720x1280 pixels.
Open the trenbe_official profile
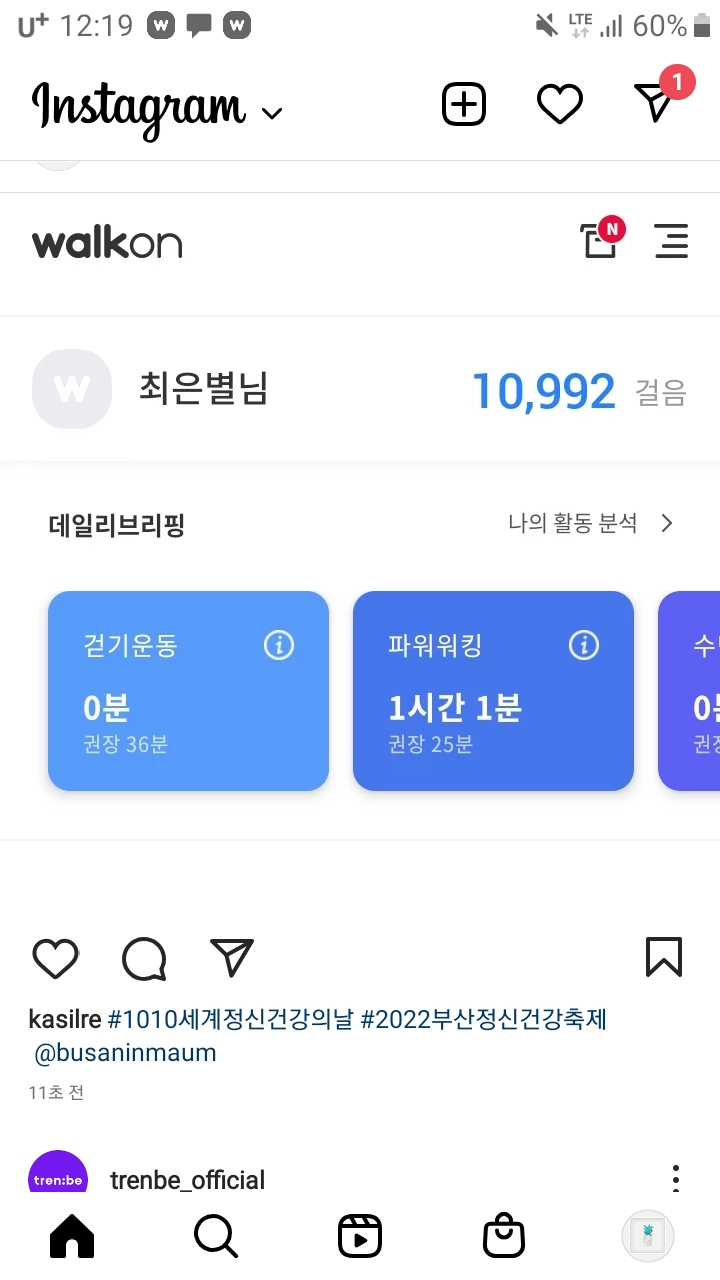click(x=187, y=1180)
